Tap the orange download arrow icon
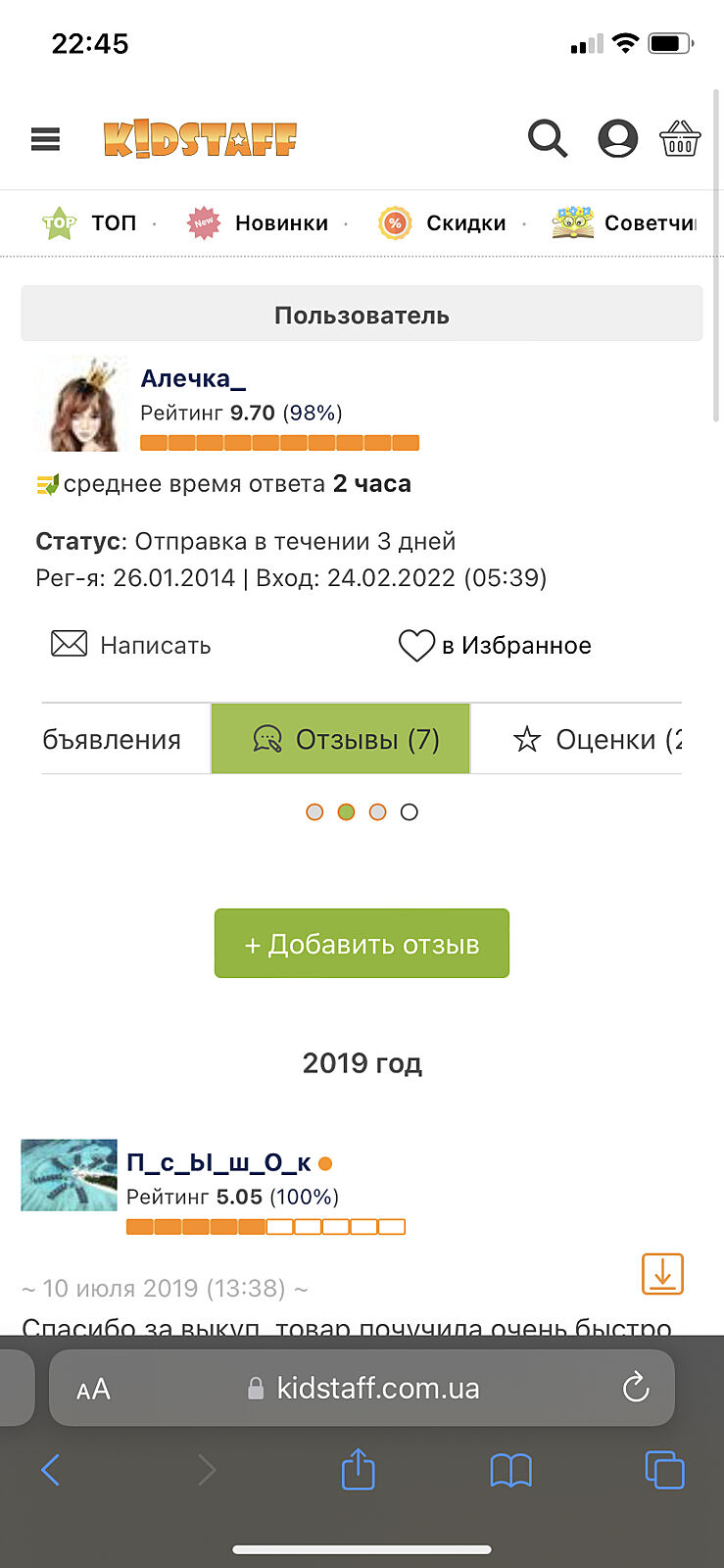Image resolution: width=724 pixels, height=1568 pixels. (662, 1274)
